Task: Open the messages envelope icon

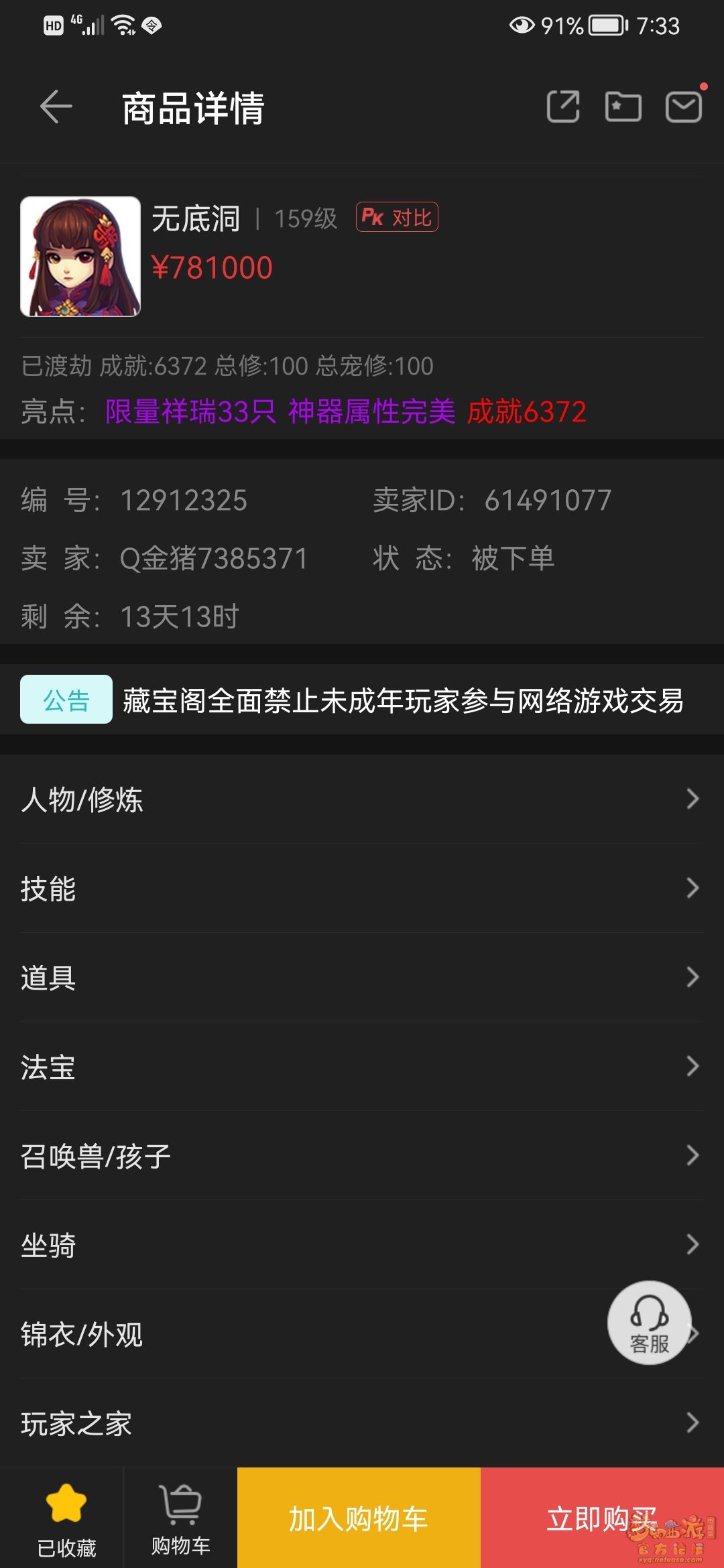Action: click(x=683, y=107)
